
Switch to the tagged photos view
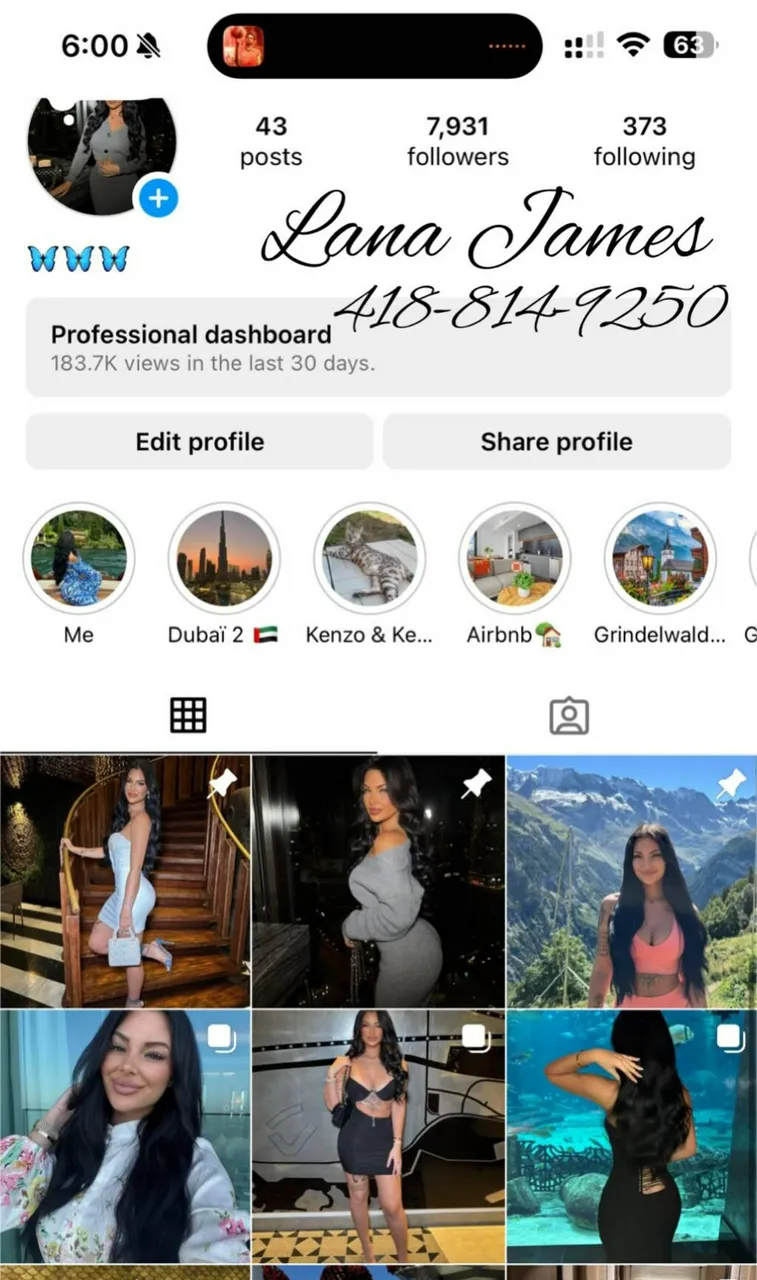568,714
